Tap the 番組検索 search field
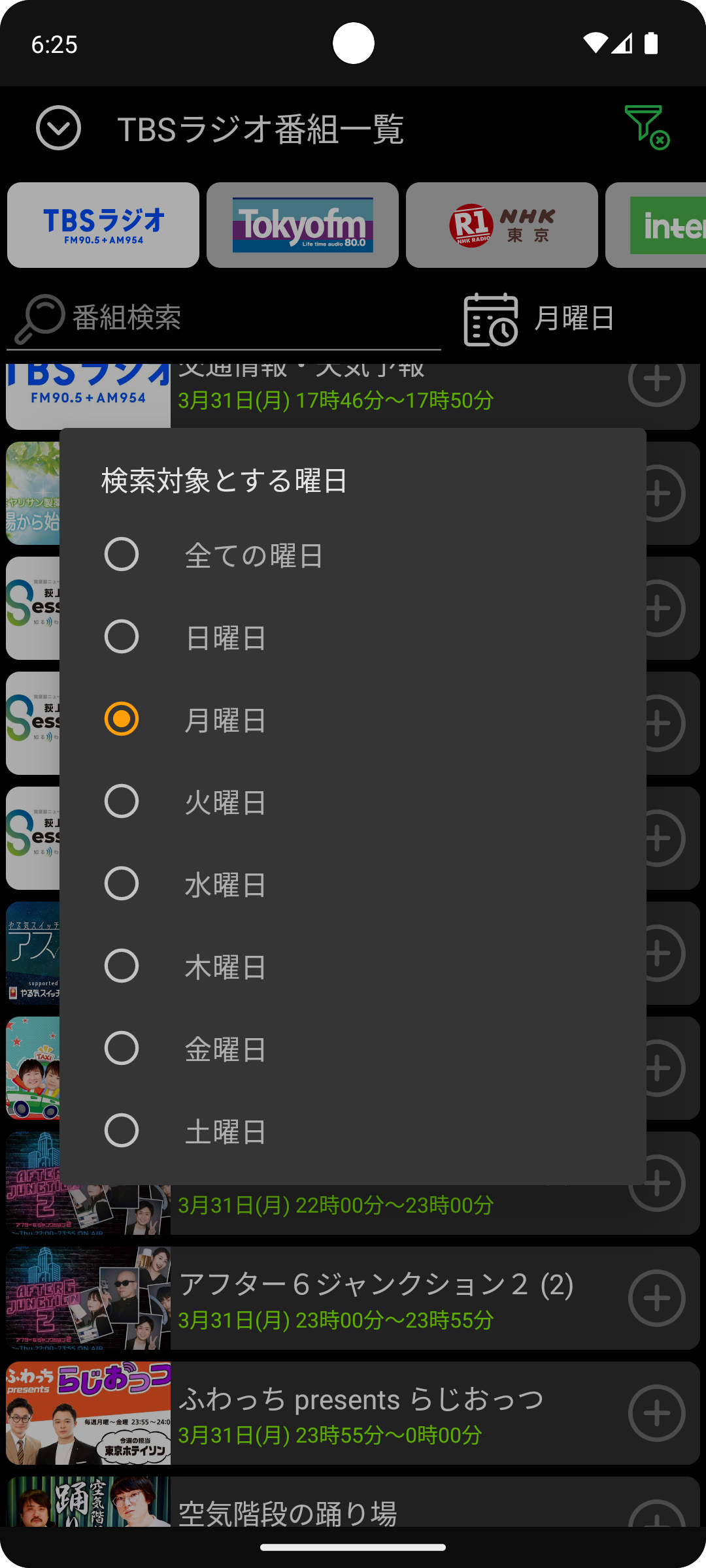The image size is (706, 1568). pos(248,318)
